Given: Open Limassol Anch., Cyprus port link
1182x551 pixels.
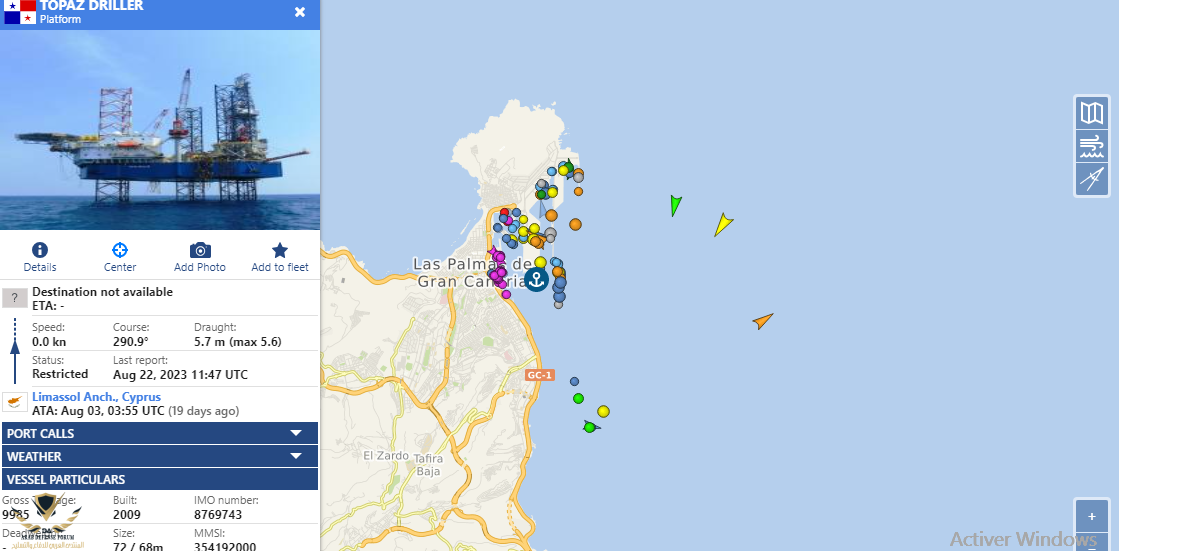Looking at the screenshot, I should (x=96, y=397).
